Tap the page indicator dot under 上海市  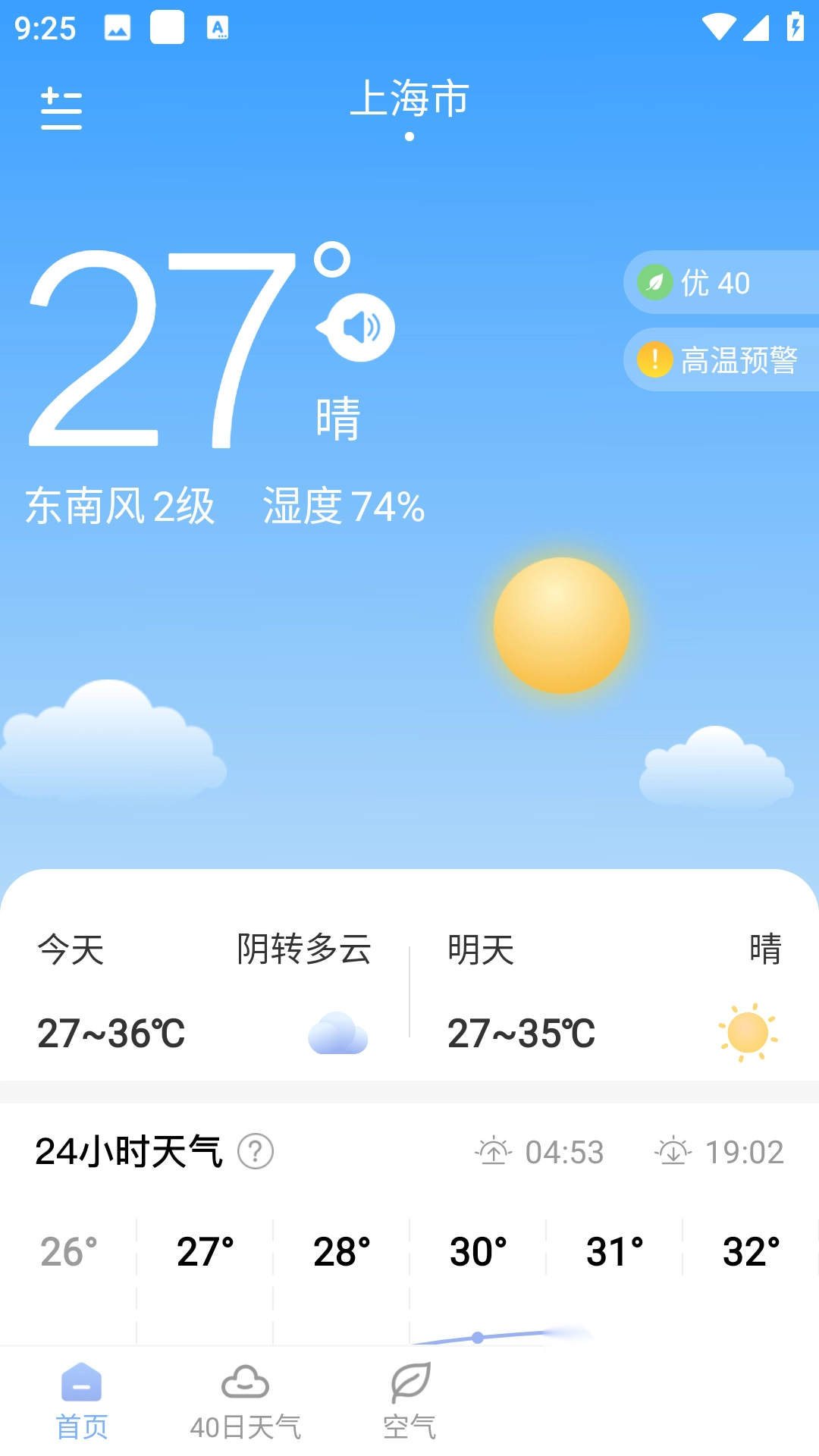click(409, 137)
